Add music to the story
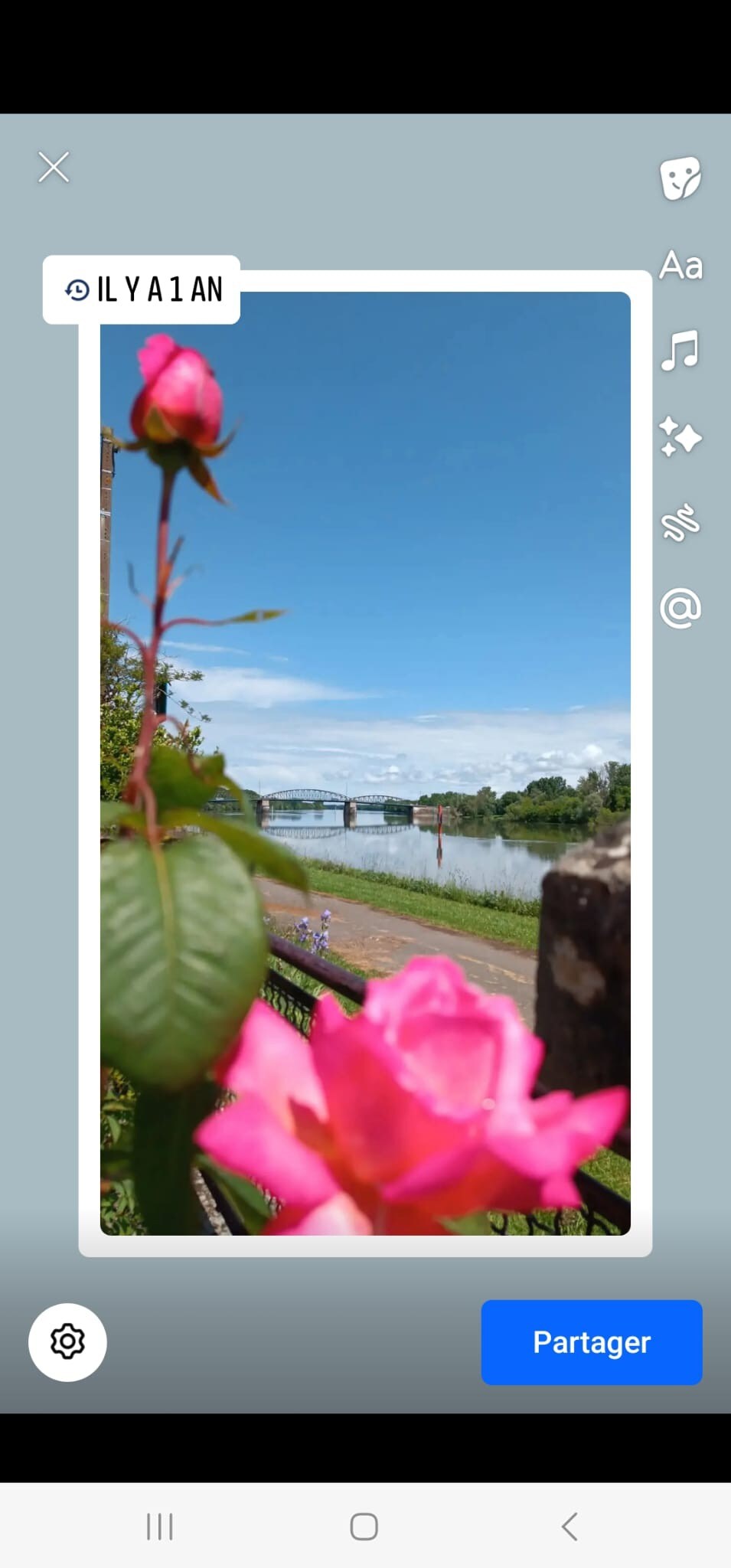 pos(680,351)
